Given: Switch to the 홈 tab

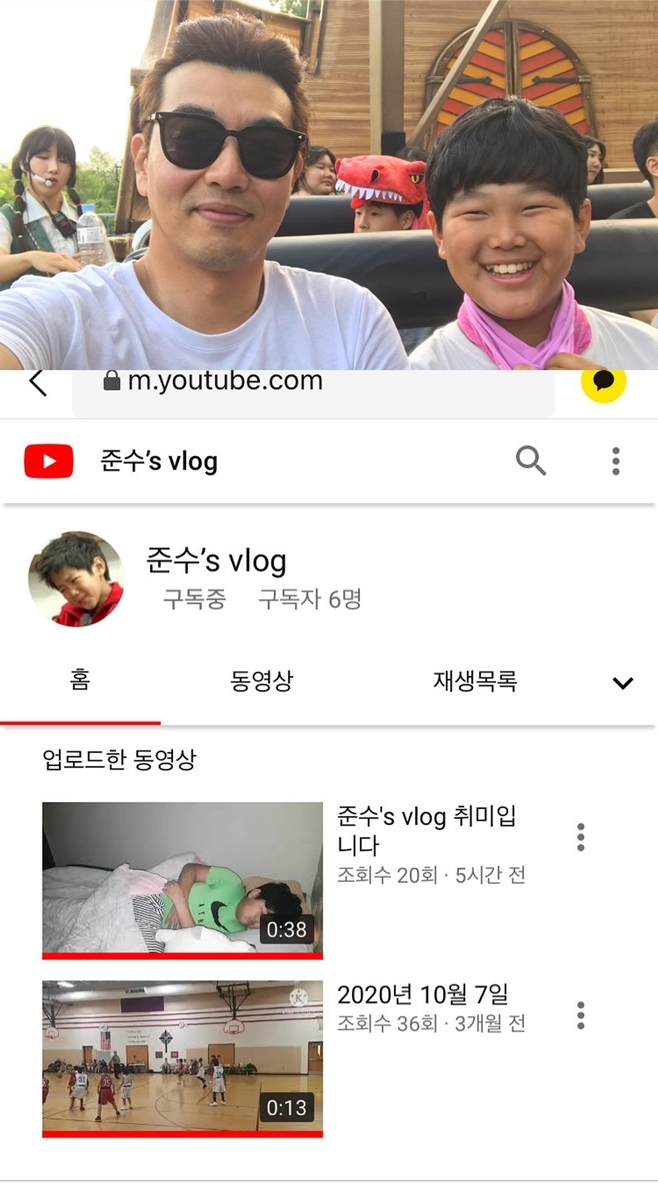Looking at the screenshot, I should [x=80, y=680].
